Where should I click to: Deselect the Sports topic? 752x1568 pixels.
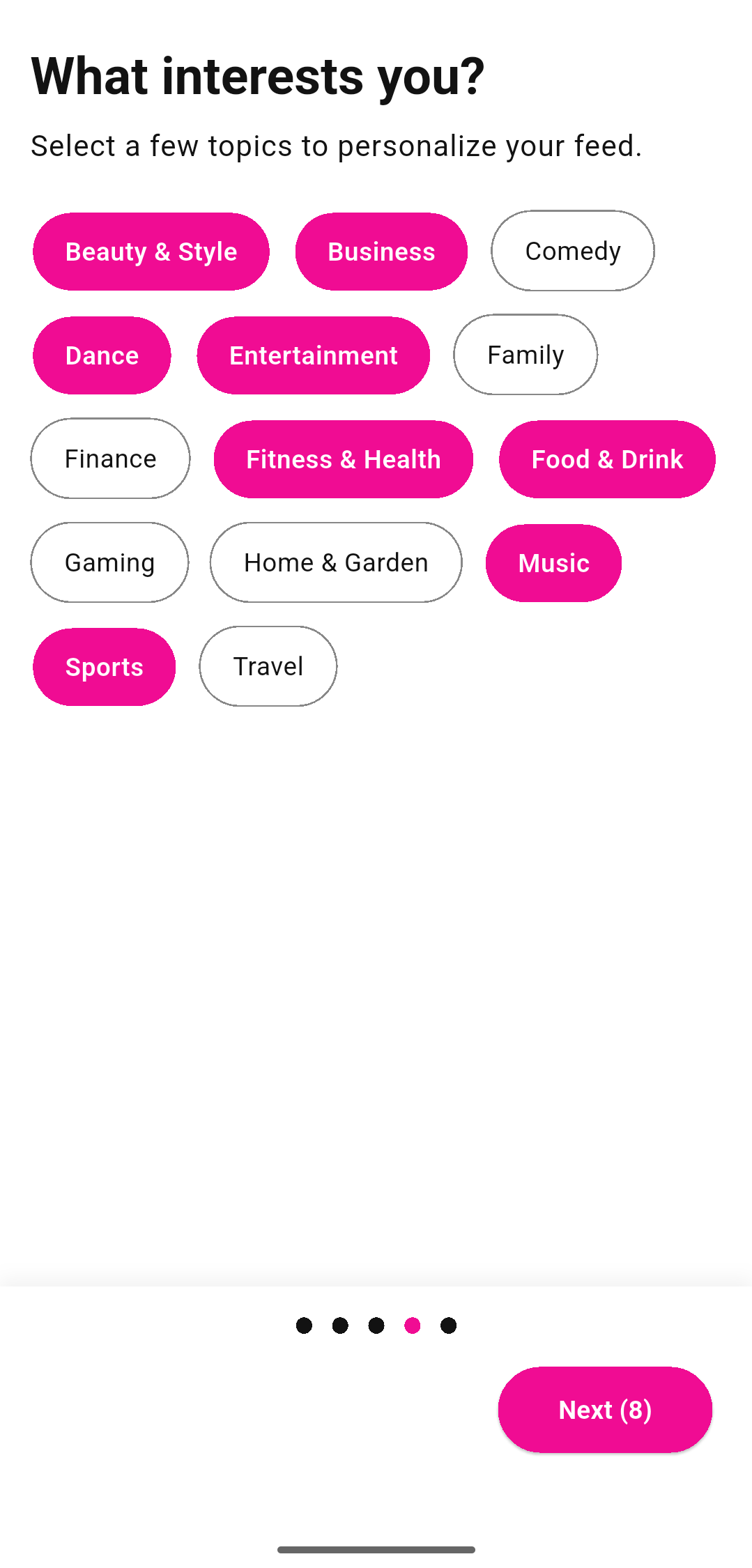tap(104, 666)
